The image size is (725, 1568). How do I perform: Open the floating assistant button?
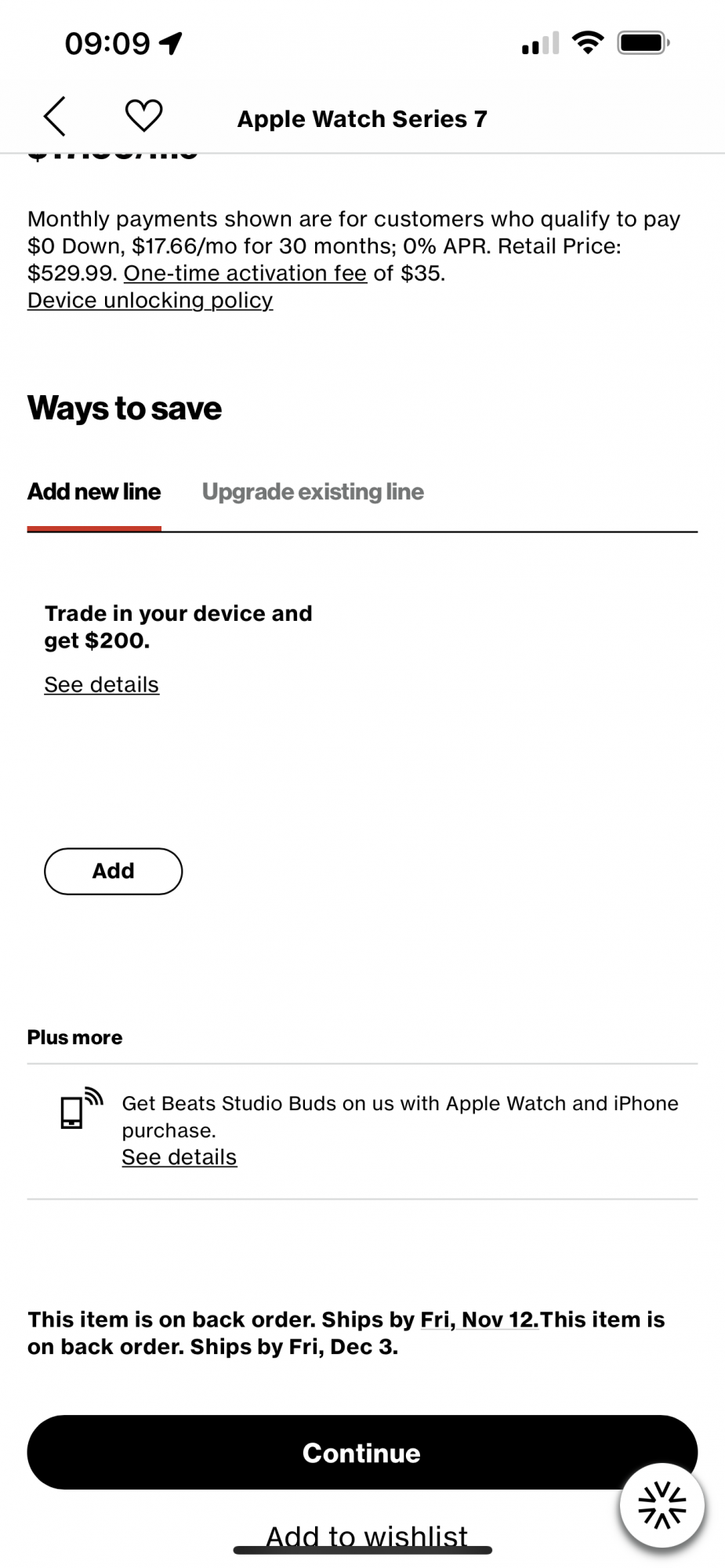point(662,1505)
